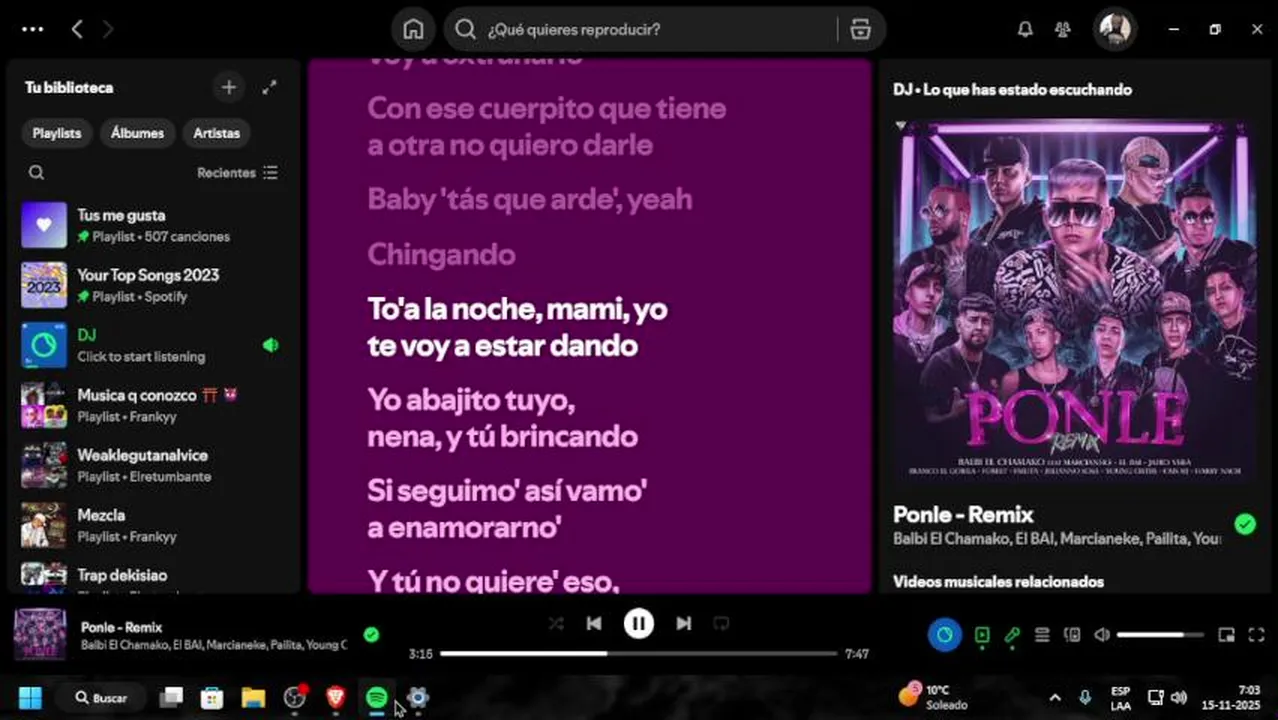Go to Spotify home
The image size is (1278, 720).
(x=413, y=29)
